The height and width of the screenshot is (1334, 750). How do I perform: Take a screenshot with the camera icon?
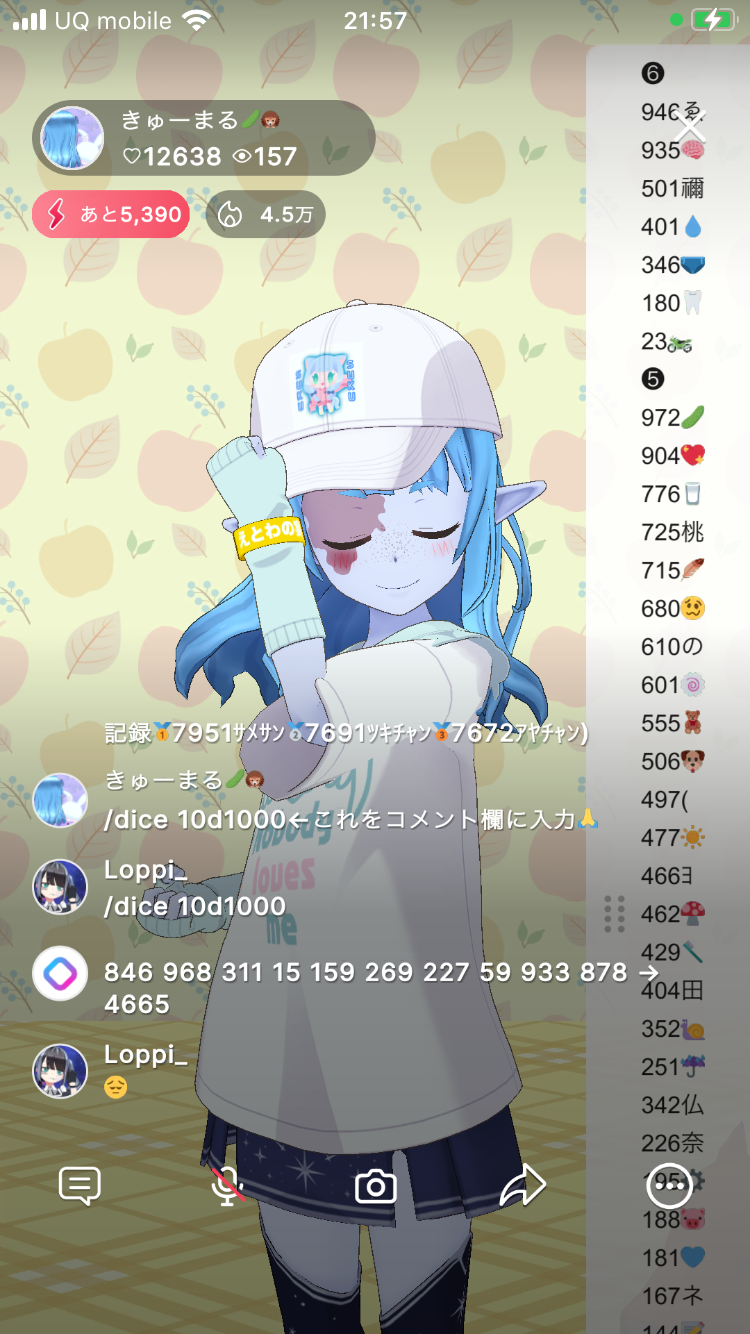pyautogui.click(x=375, y=1187)
